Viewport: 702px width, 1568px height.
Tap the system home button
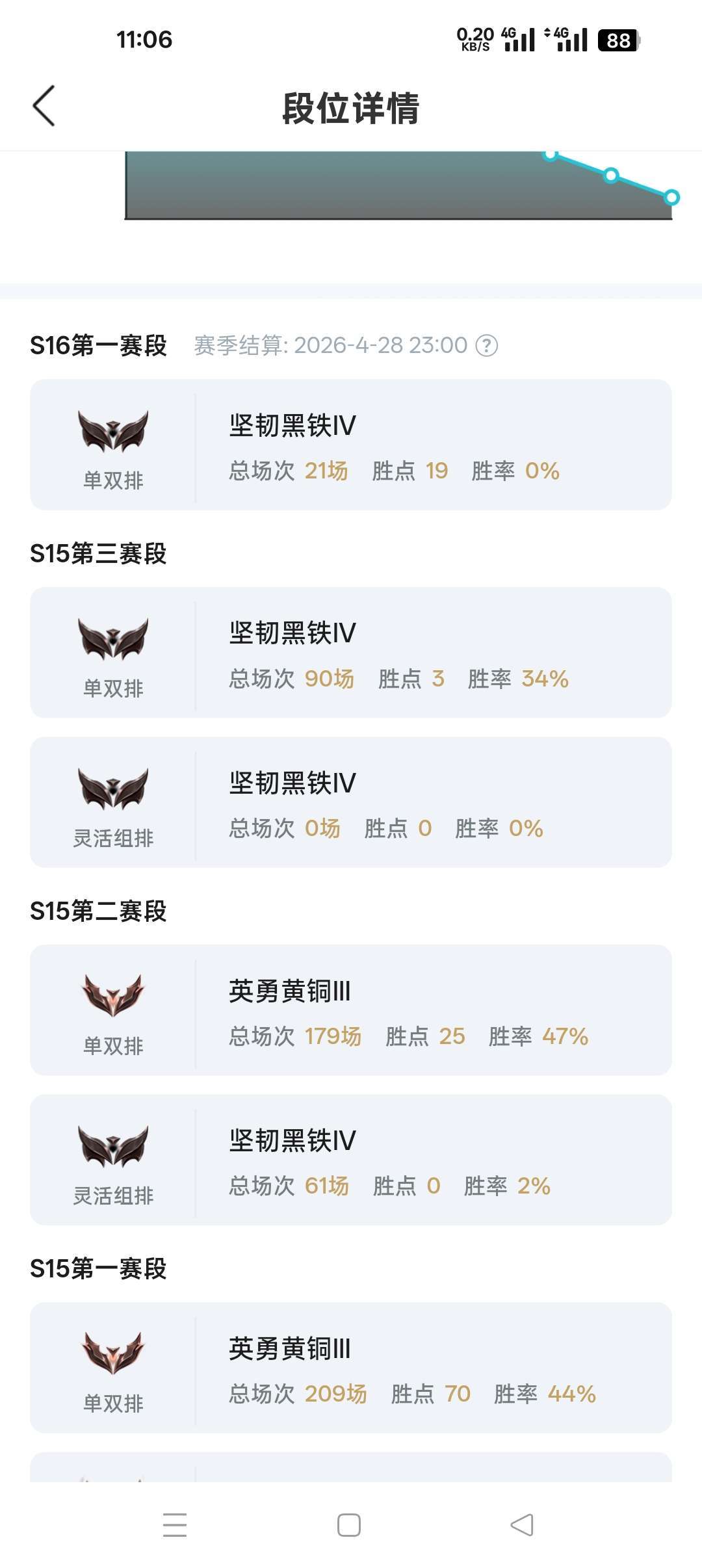coord(349,1524)
